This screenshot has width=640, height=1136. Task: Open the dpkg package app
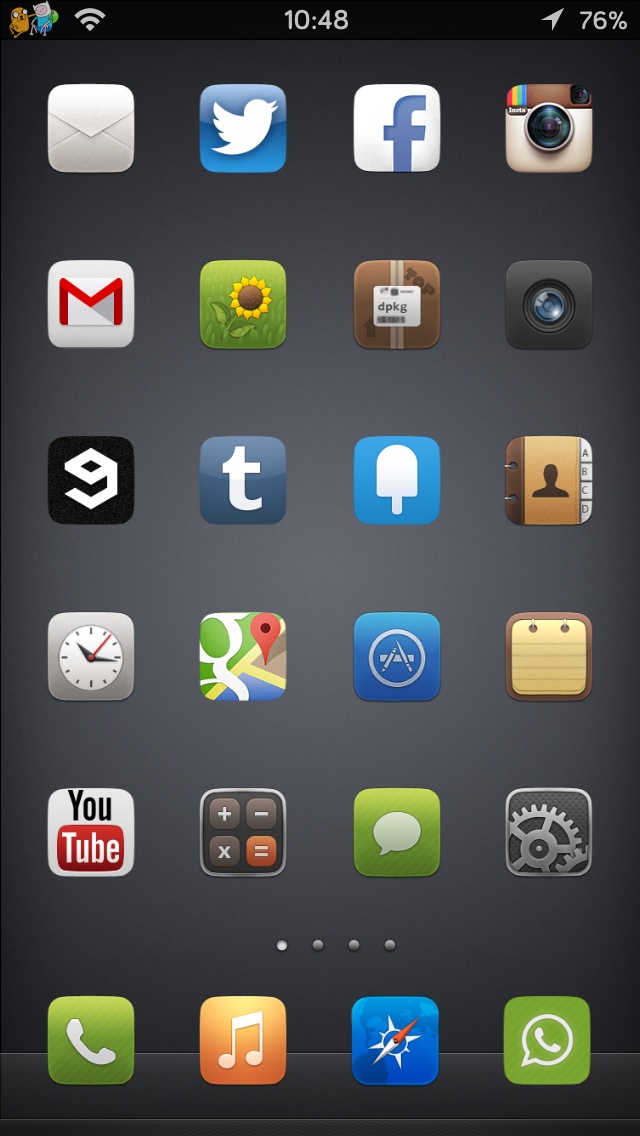(x=396, y=304)
